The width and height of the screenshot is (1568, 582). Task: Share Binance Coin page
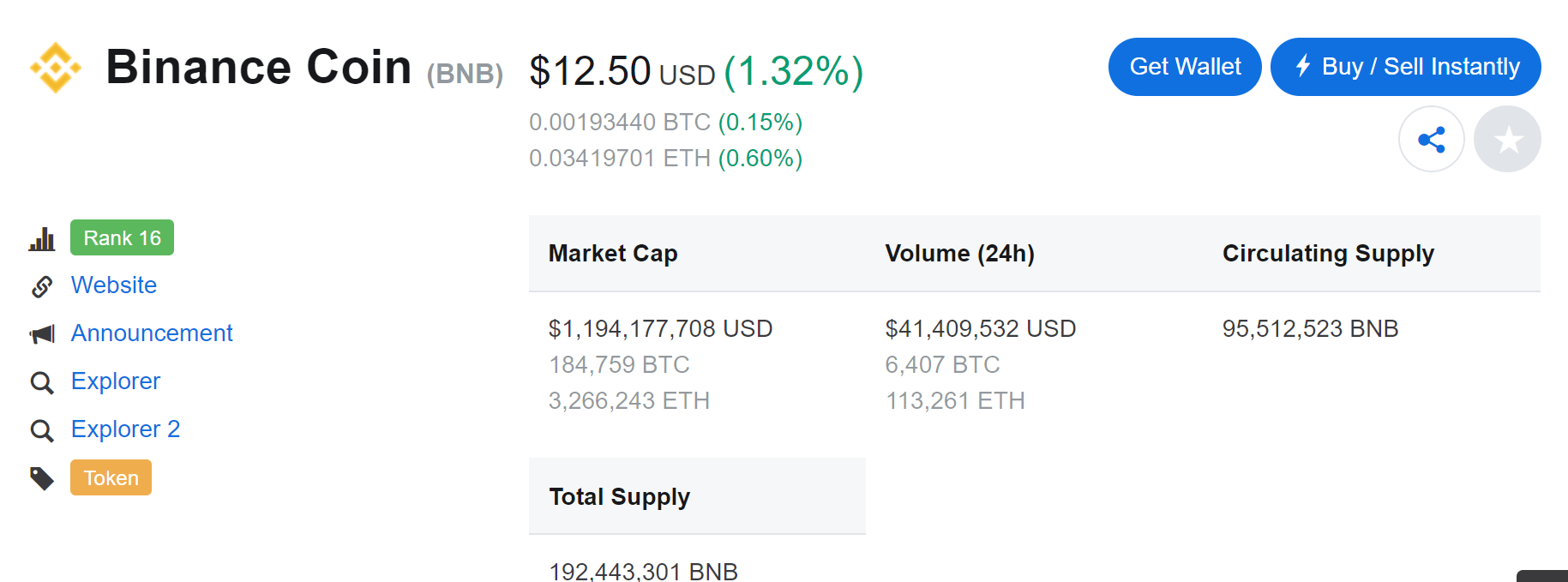tap(1431, 140)
